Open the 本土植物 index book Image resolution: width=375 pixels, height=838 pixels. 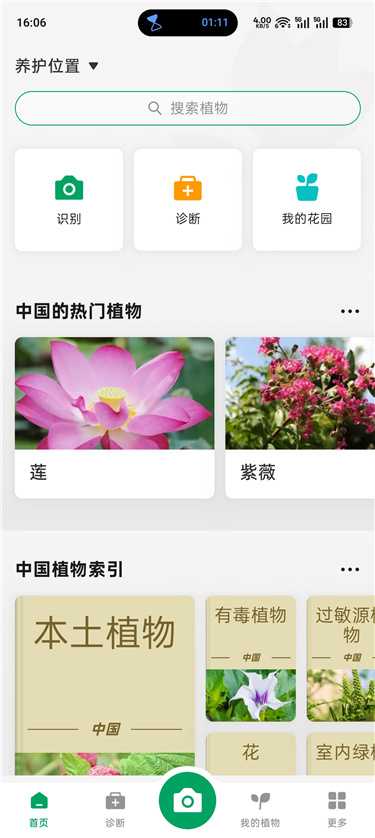coord(105,686)
